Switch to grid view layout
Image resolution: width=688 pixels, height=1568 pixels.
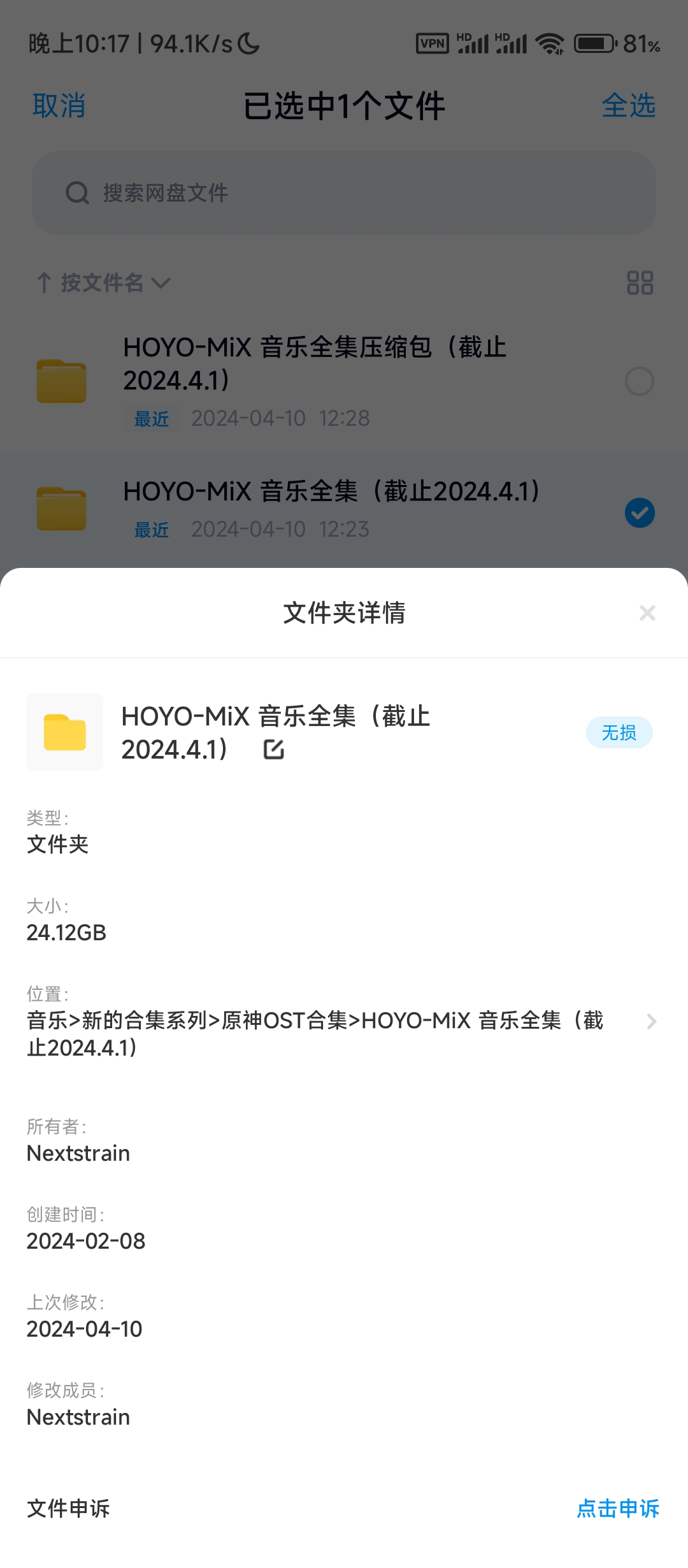point(640,282)
